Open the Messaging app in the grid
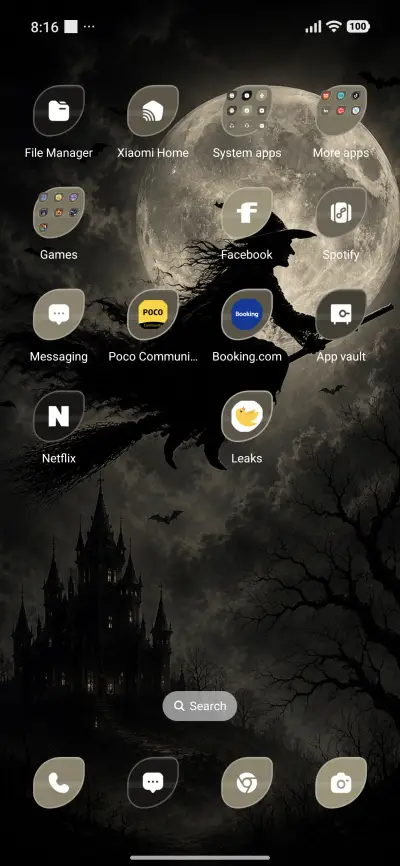This screenshot has height=866, width=400. pyautogui.click(x=59, y=314)
